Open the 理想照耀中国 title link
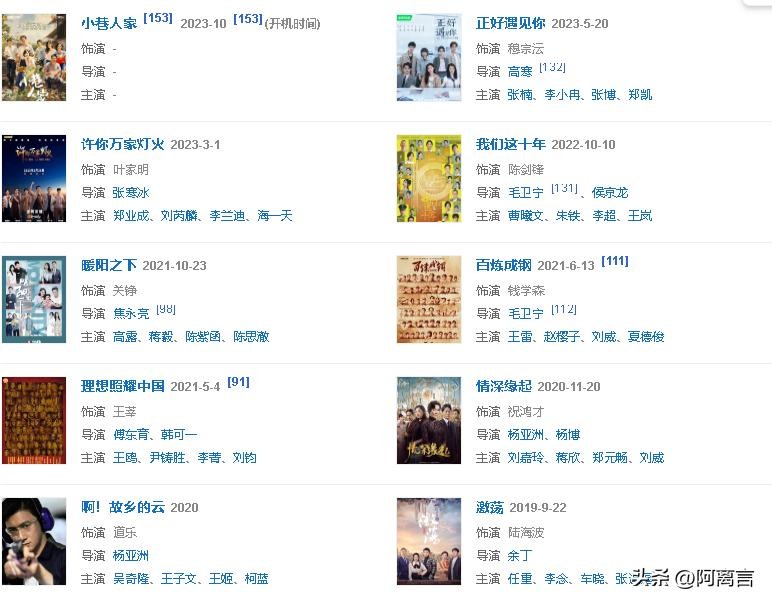Screen dimensions: 772x605 click(122, 386)
